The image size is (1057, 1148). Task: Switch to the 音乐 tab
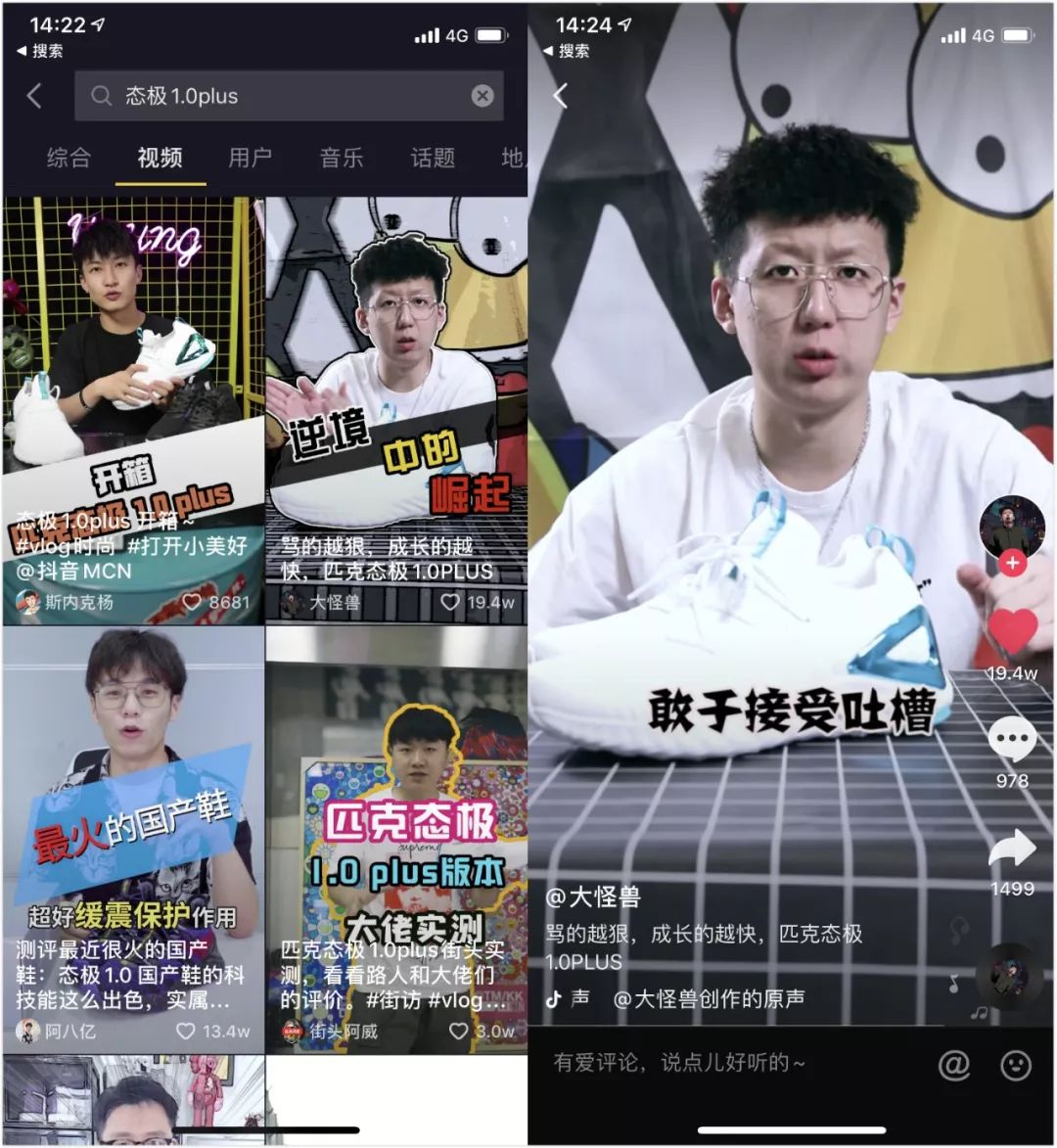[x=341, y=158]
